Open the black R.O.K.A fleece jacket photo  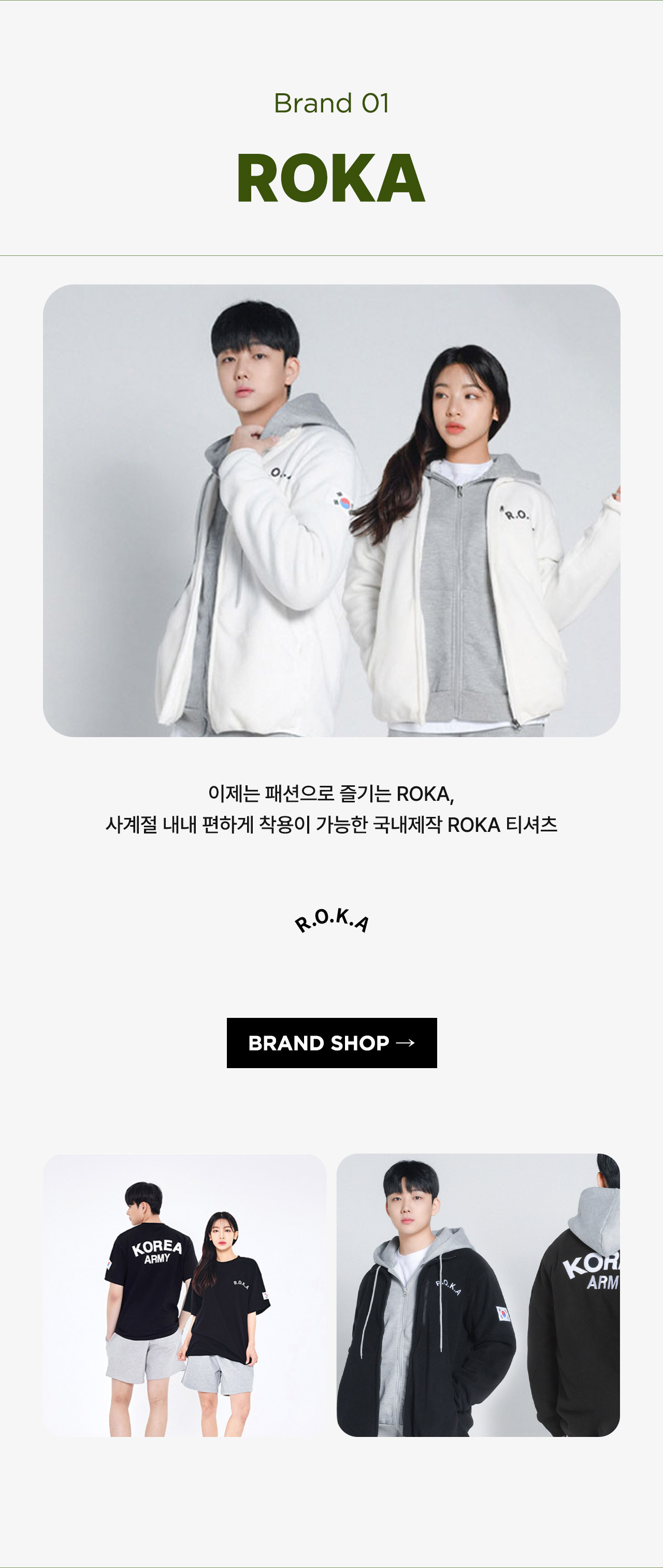tap(478, 1294)
